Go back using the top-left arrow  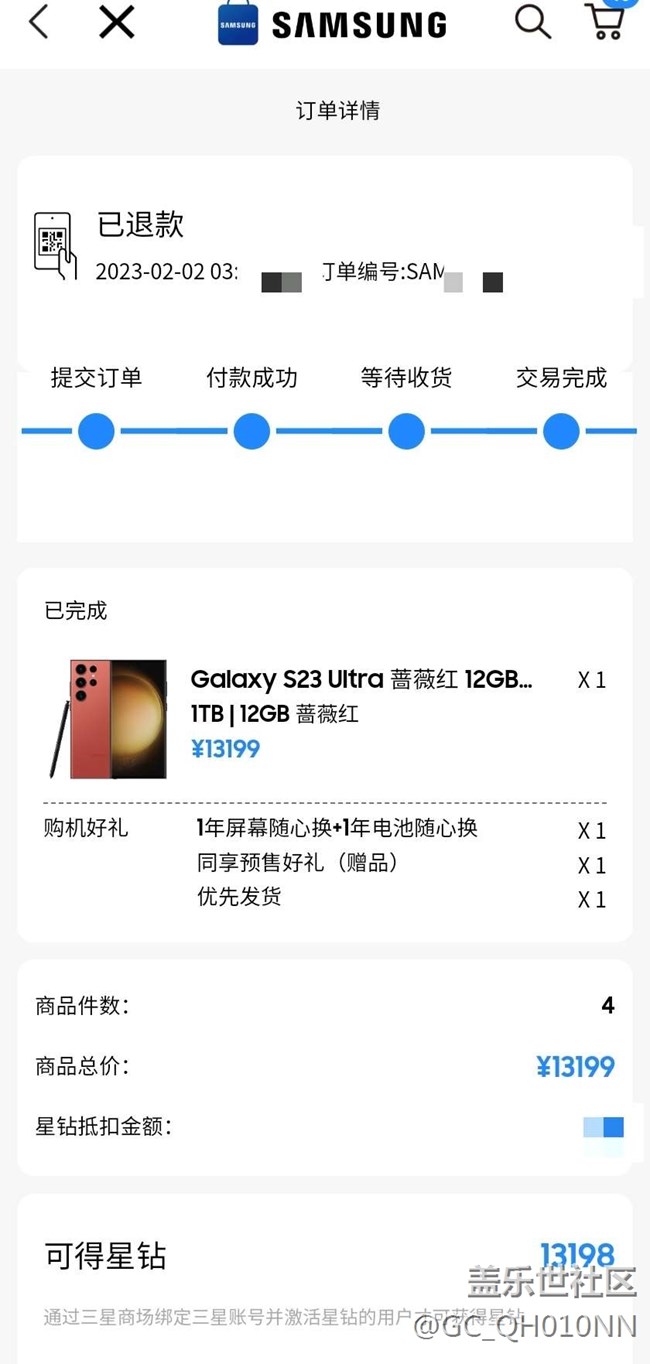38,22
